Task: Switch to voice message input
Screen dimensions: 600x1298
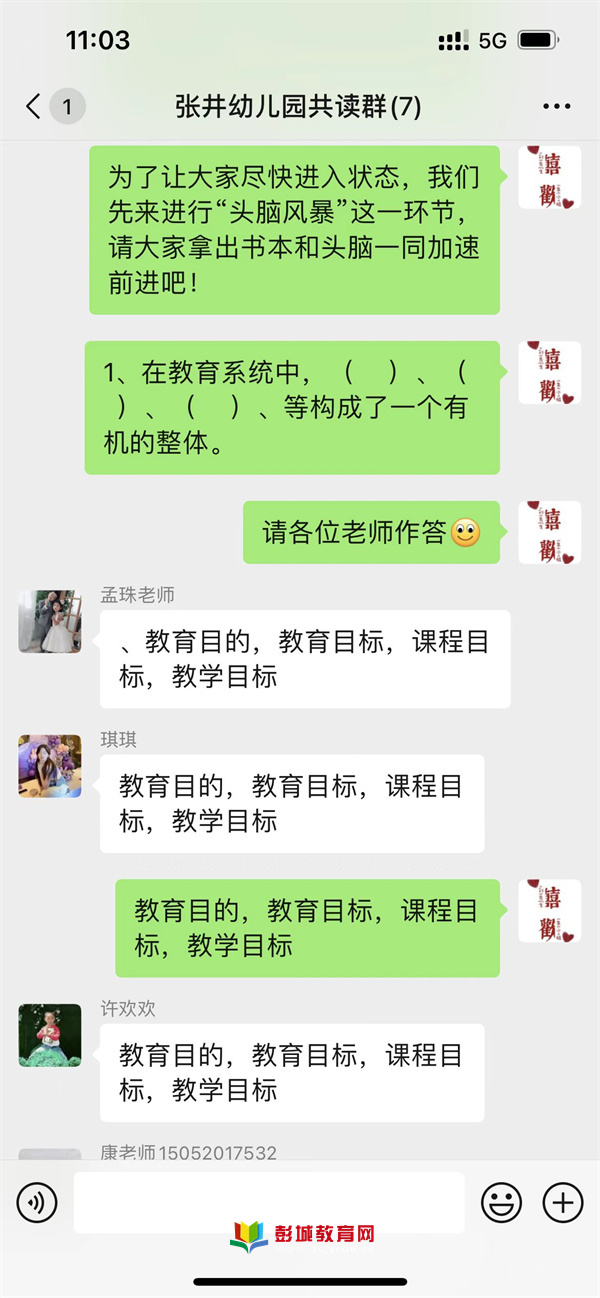Action: (37, 1202)
